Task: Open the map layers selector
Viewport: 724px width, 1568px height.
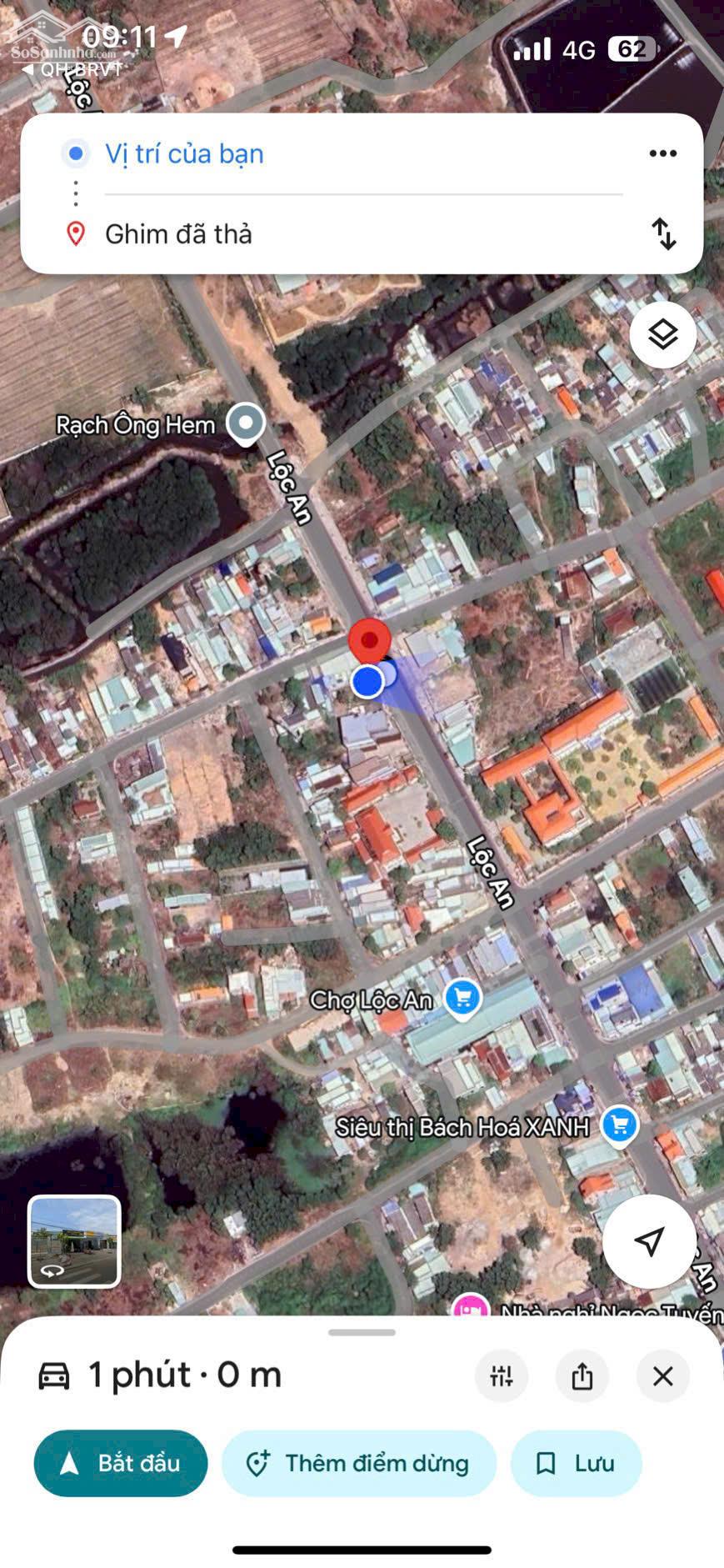Action: tap(662, 335)
